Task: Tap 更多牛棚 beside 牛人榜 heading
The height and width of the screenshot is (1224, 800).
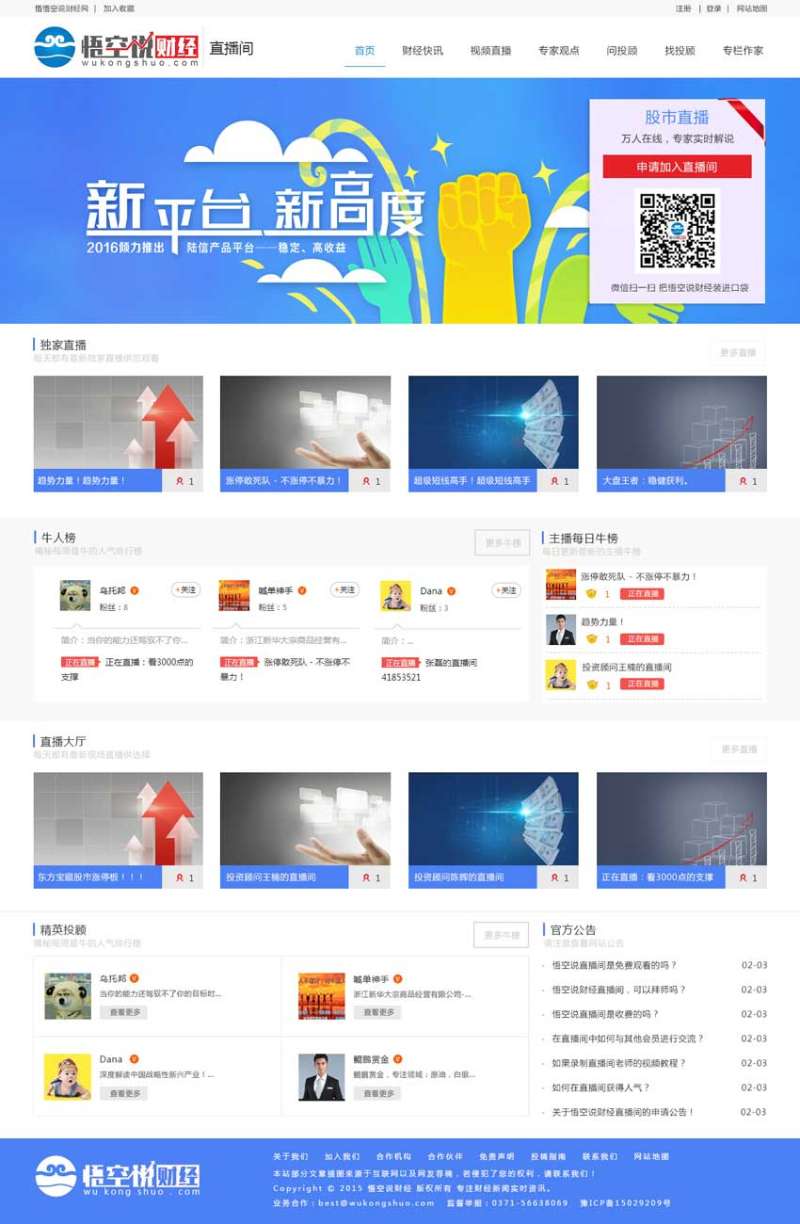Action: [x=502, y=543]
